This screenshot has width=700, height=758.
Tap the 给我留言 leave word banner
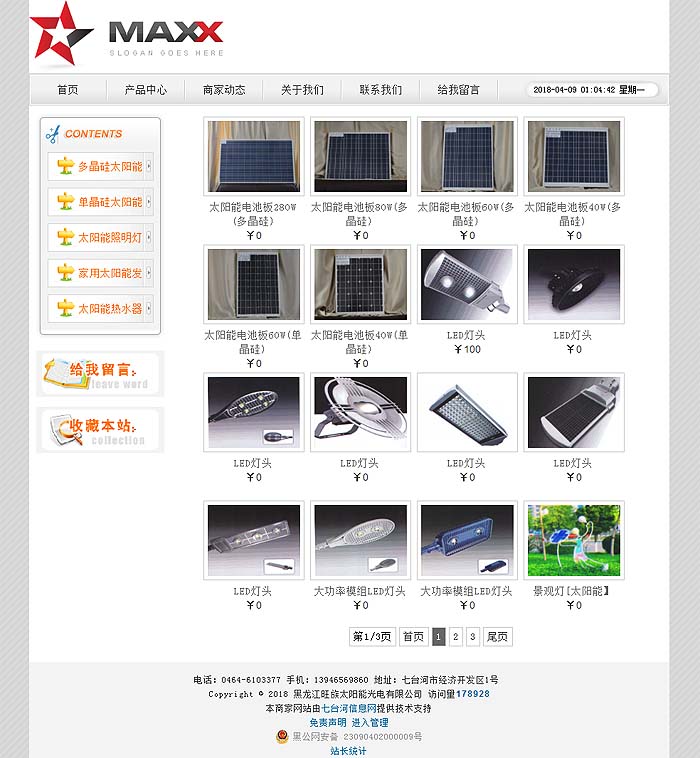(x=100, y=374)
